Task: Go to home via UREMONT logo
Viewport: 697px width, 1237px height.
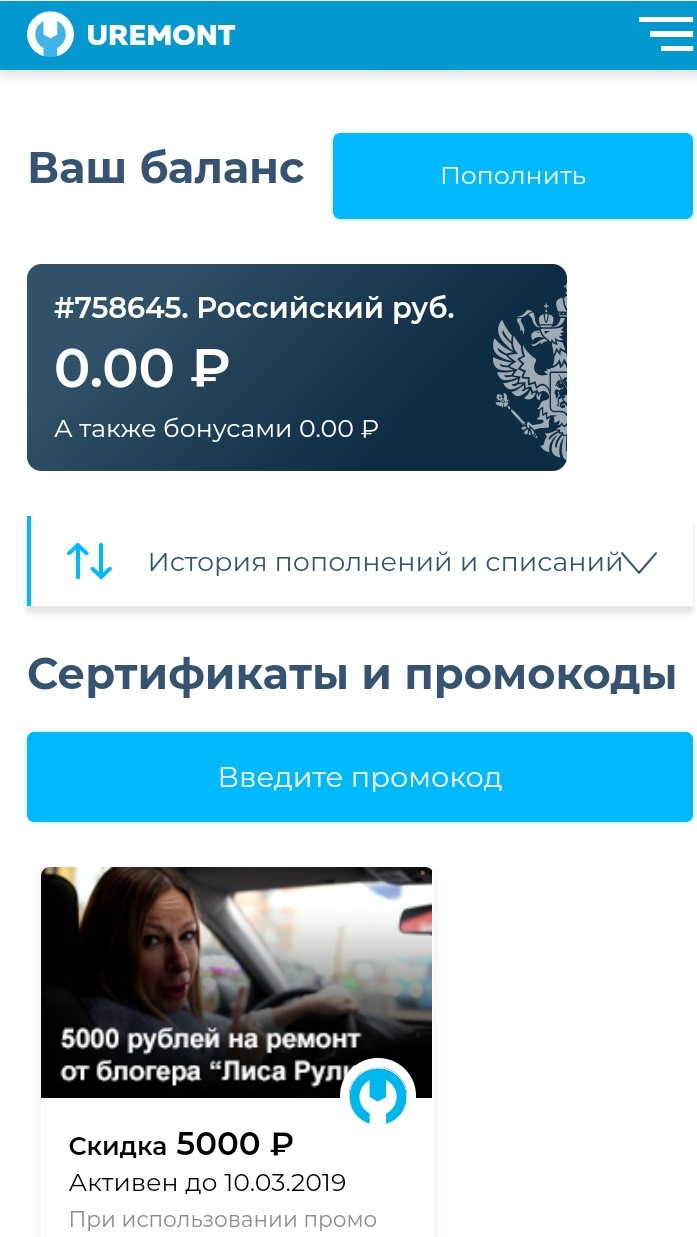Action: pos(131,35)
